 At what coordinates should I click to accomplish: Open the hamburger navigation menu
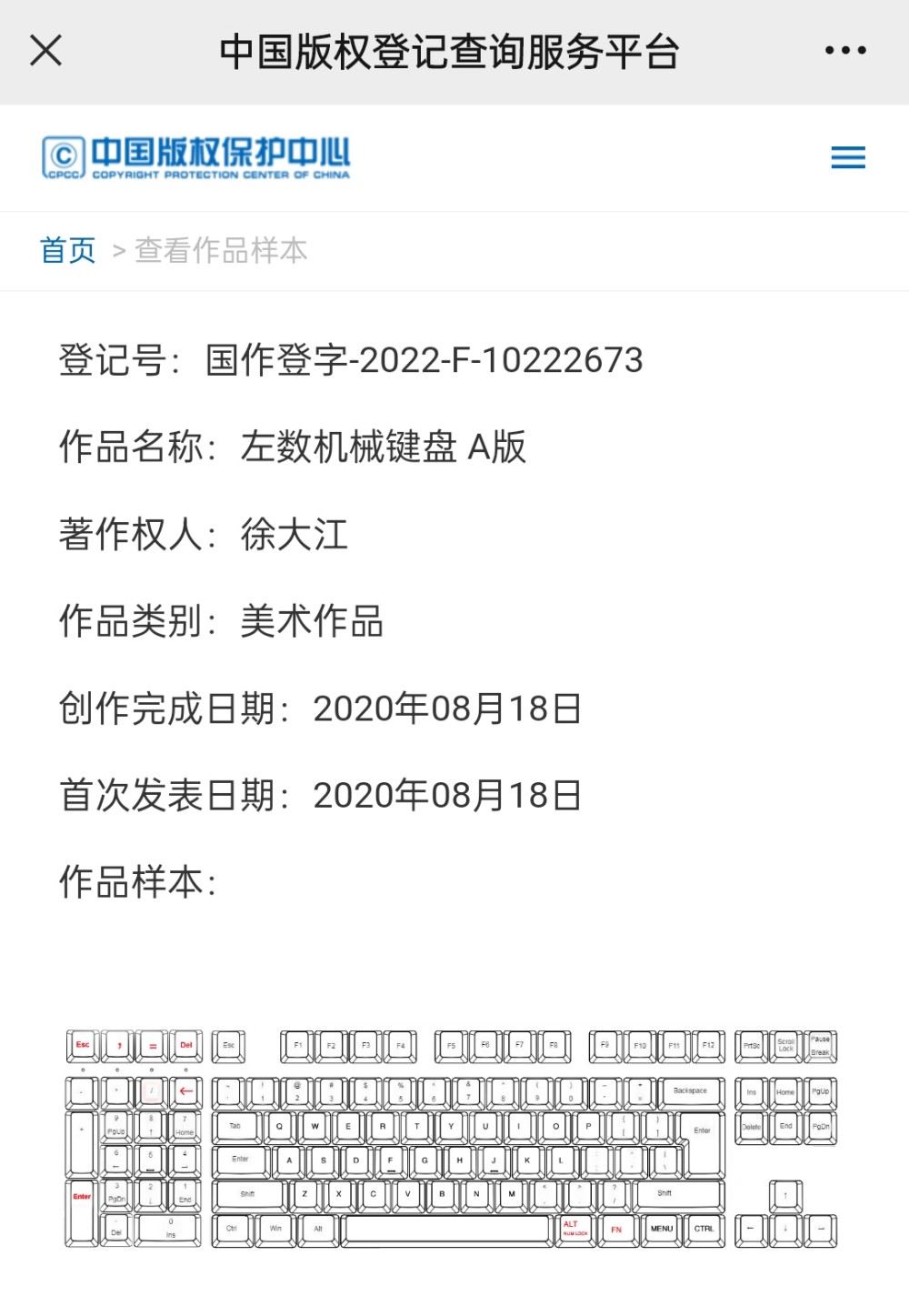(847, 157)
